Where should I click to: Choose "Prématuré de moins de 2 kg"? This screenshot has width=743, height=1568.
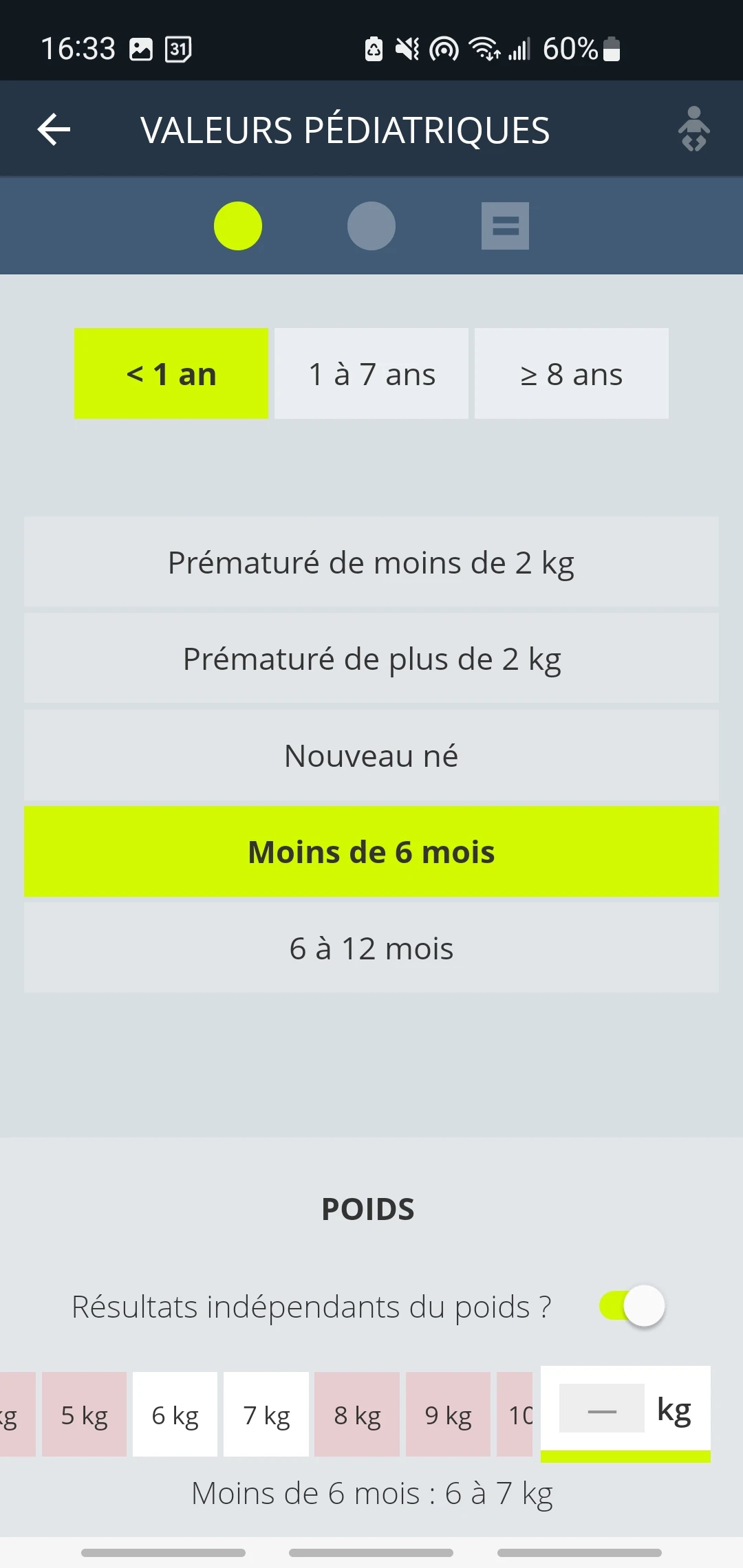point(371,562)
